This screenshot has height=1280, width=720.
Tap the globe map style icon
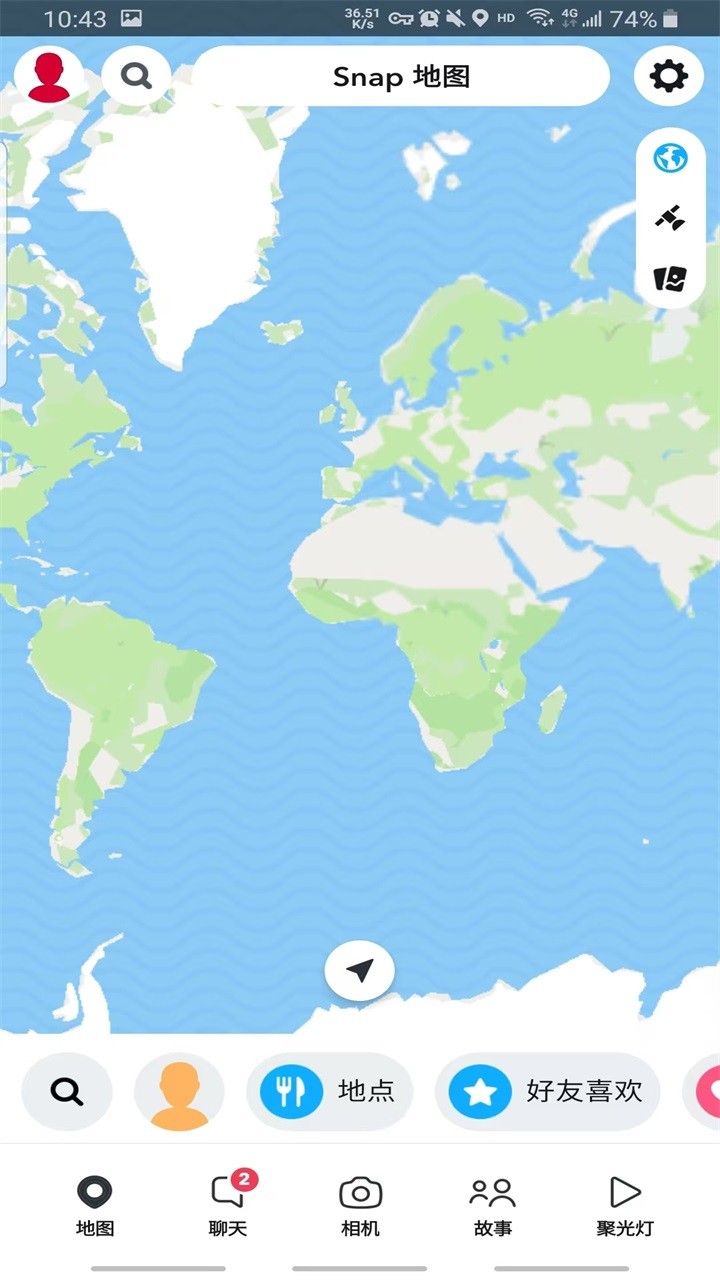coord(670,157)
